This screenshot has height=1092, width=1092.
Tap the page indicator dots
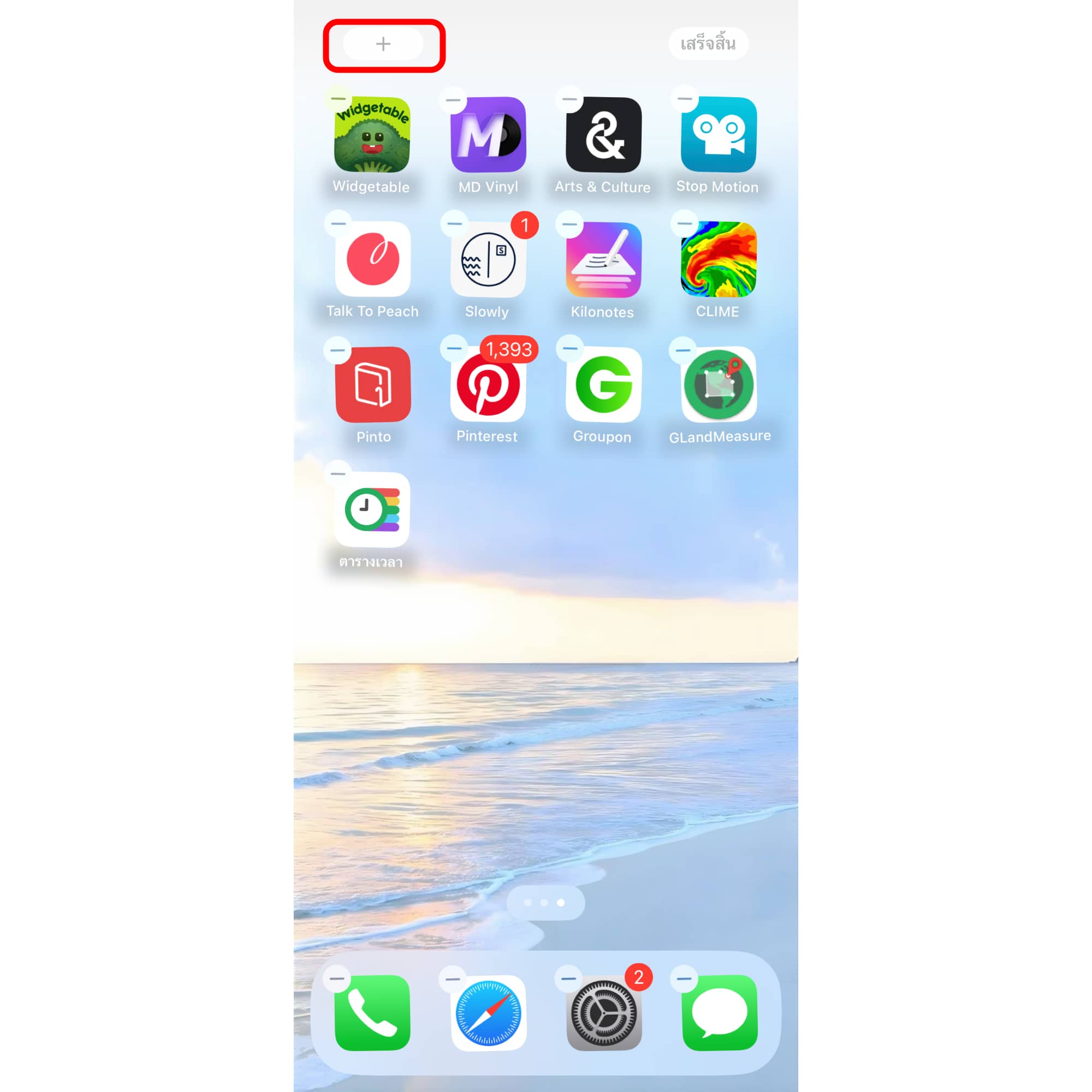[x=545, y=903]
